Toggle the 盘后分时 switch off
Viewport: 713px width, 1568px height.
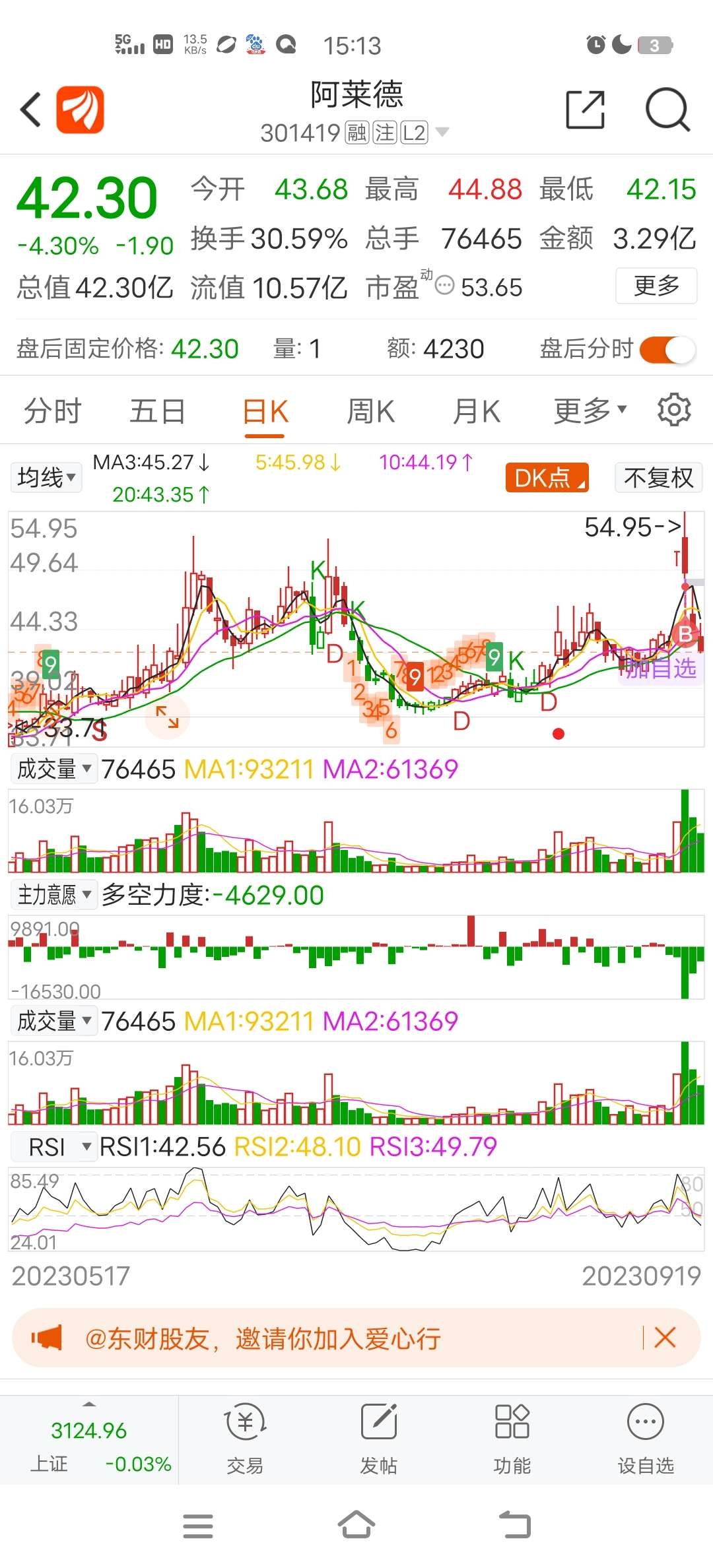(x=667, y=349)
